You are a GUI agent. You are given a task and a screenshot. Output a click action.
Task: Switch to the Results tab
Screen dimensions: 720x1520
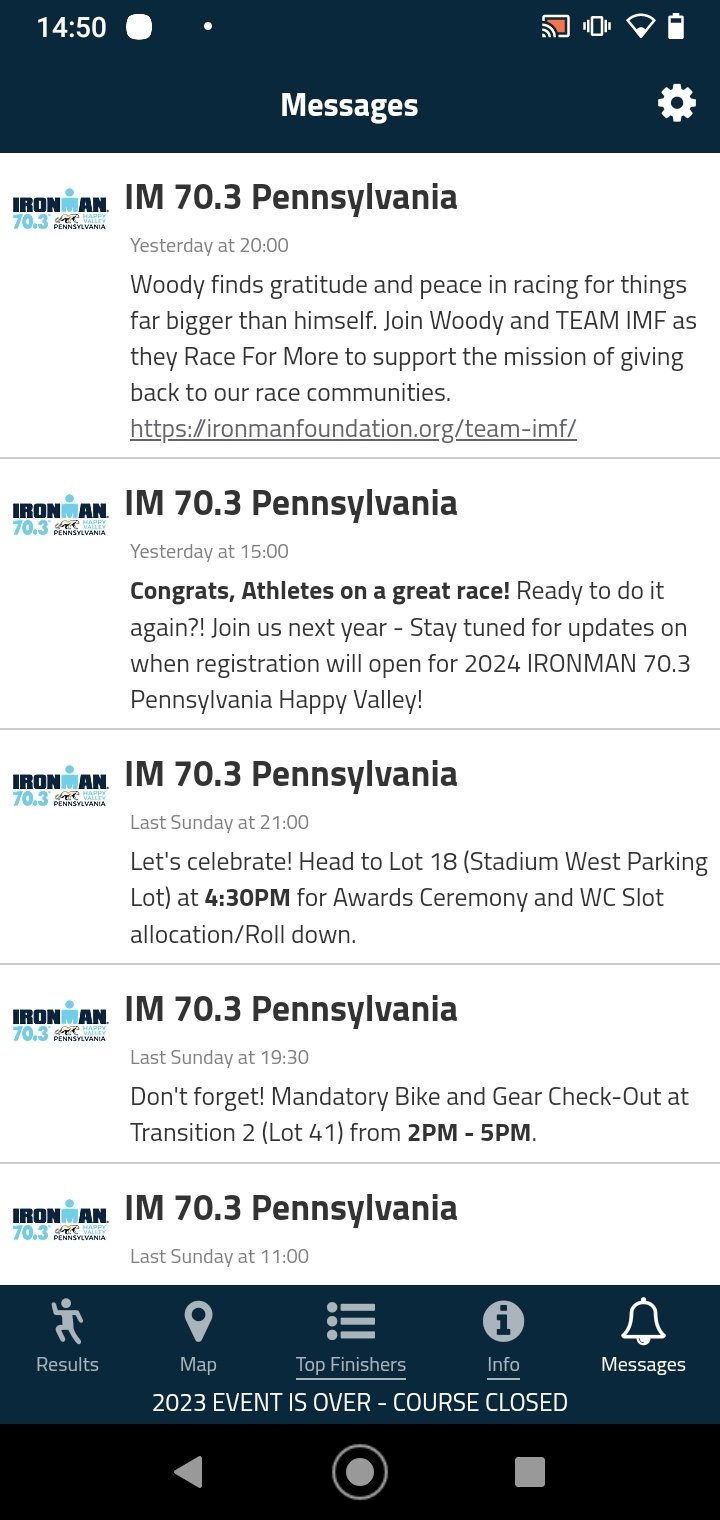click(x=67, y=1336)
